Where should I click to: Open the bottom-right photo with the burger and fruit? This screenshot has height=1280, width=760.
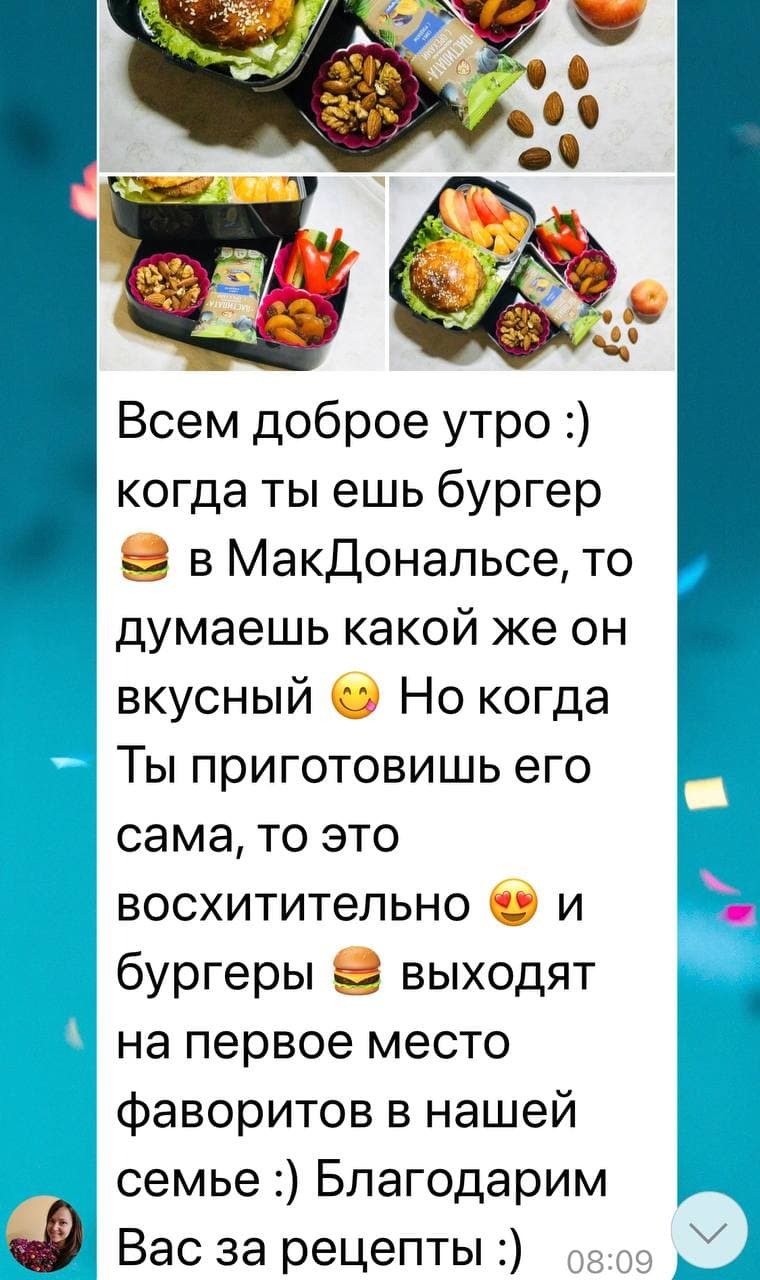pyautogui.click(x=531, y=273)
